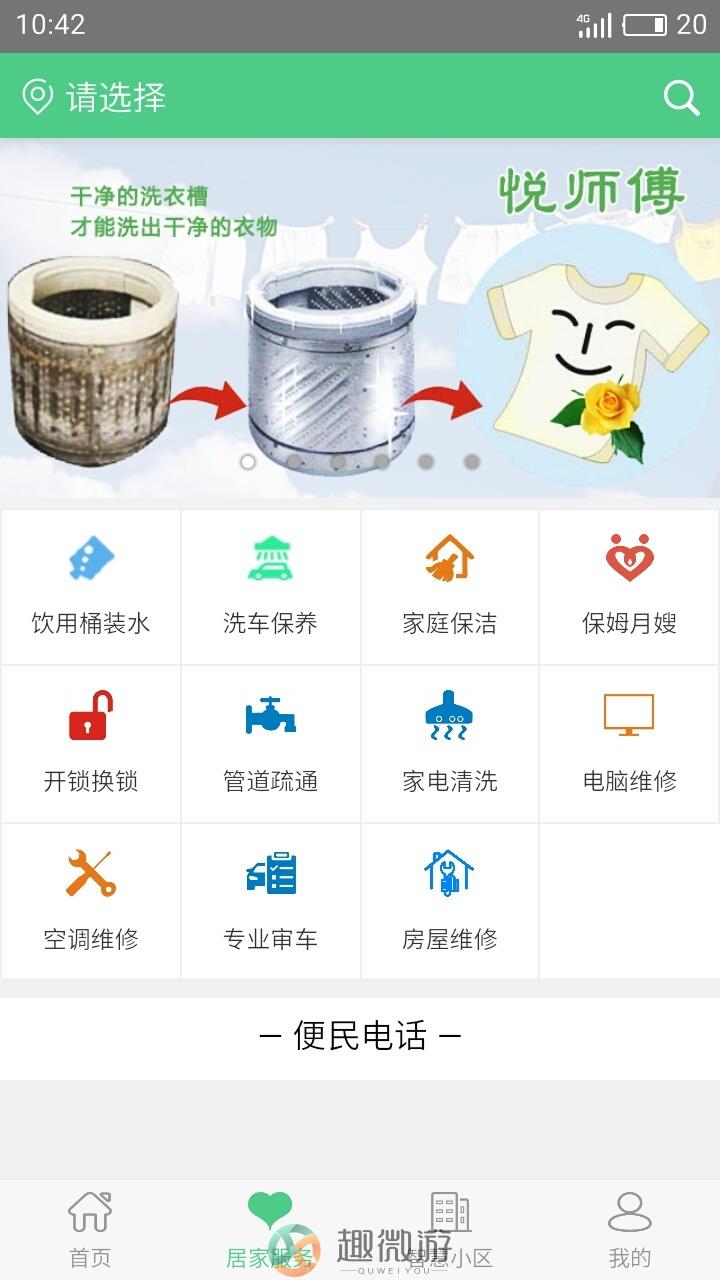Open 家电清洗 appliance cleaning
Image resolution: width=720 pixels, height=1280 pixels.
(450, 744)
